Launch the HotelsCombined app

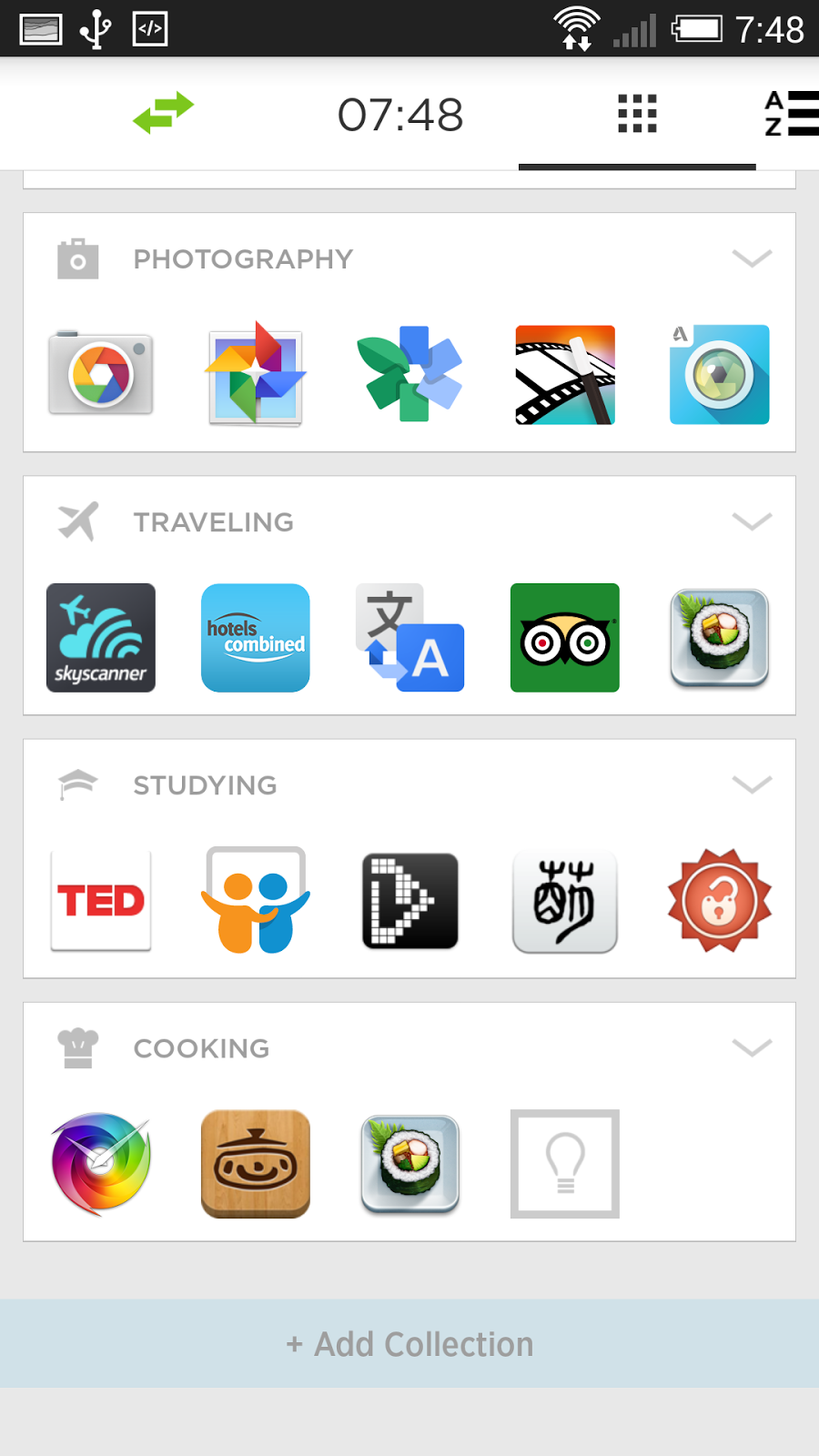tap(256, 638)
